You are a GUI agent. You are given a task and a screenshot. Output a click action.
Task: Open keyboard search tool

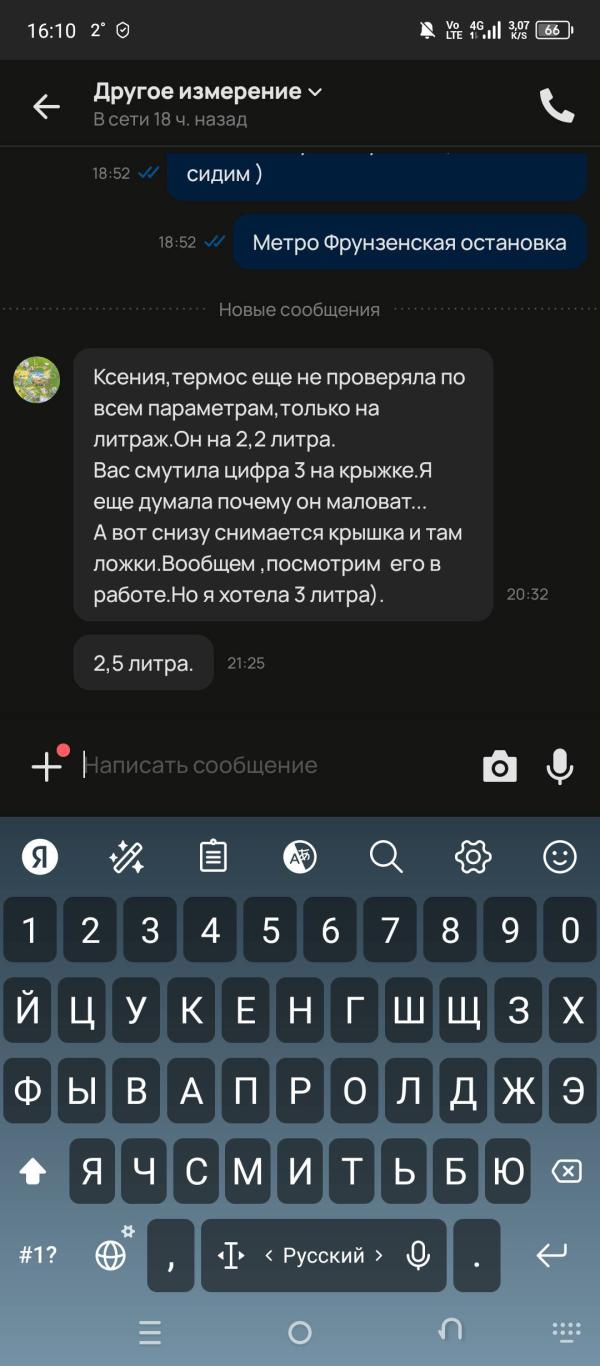pos(386,856)
